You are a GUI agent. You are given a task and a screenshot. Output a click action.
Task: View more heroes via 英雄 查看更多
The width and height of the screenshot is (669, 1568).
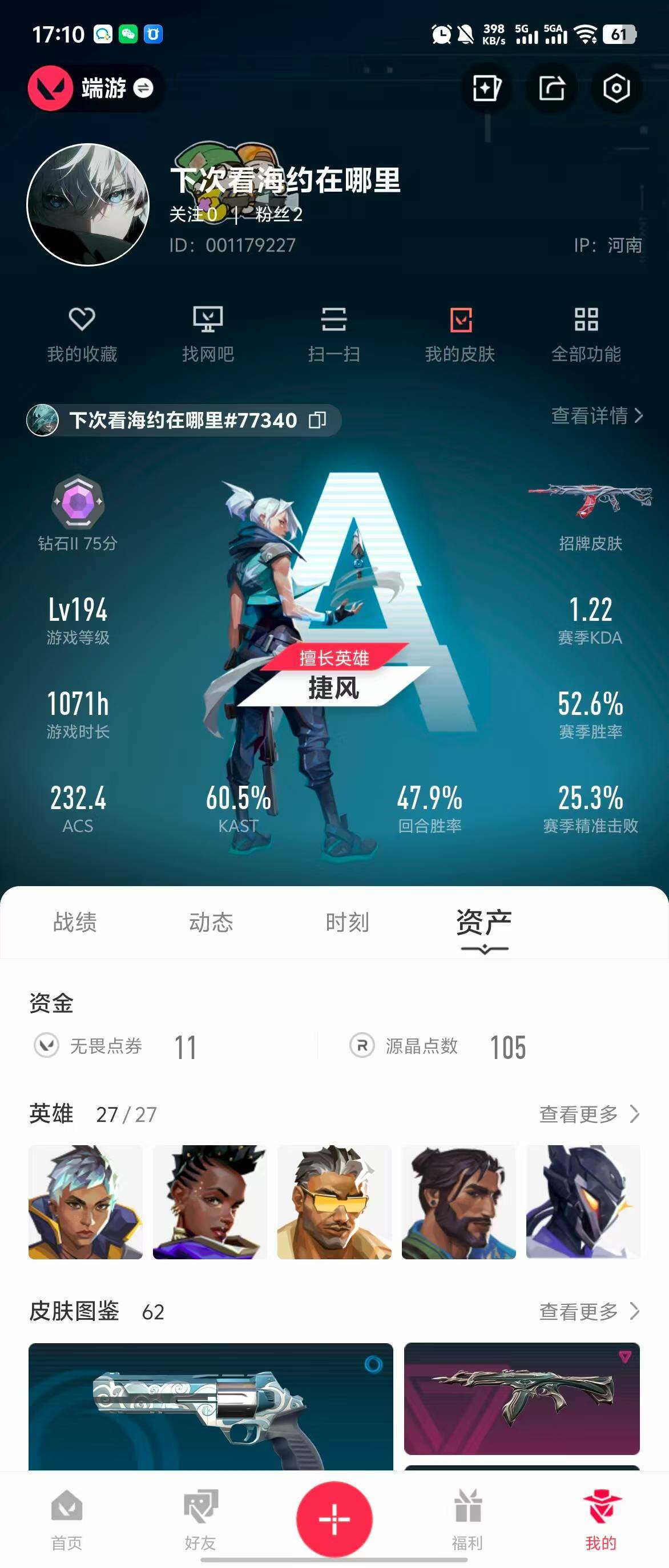589,1114
